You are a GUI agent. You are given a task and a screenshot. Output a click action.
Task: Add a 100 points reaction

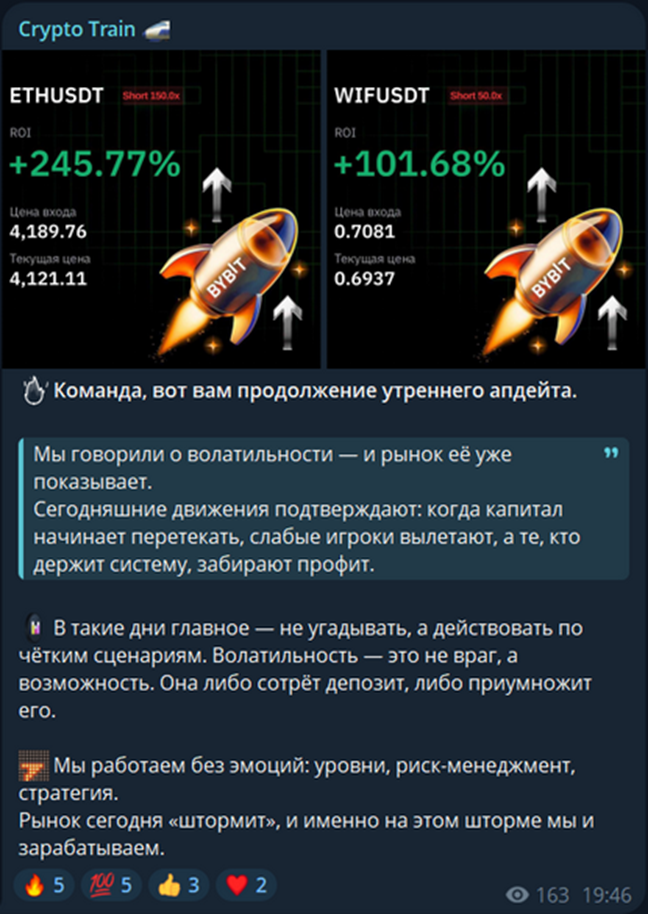(x=111, y=885)
